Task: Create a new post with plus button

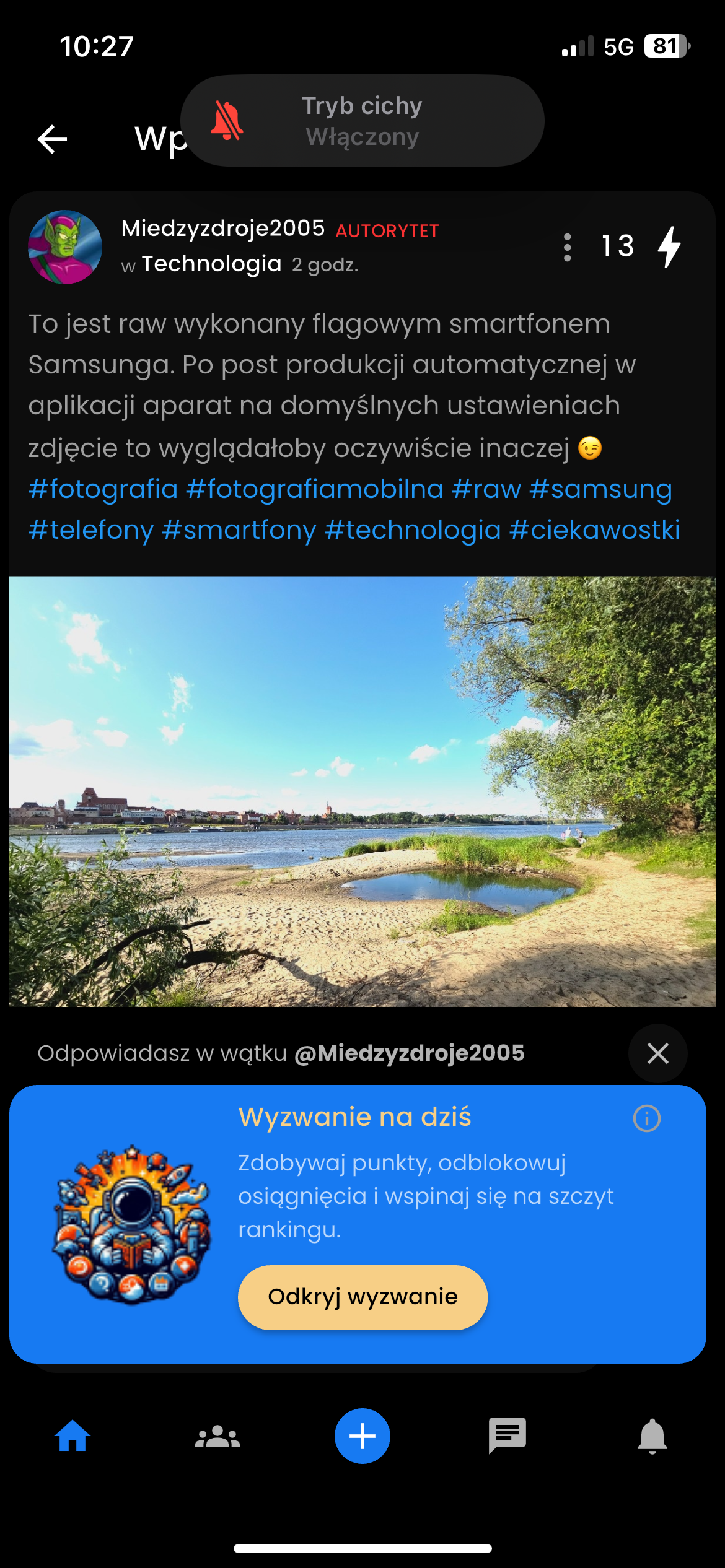Action: (x=362, y=1435)
